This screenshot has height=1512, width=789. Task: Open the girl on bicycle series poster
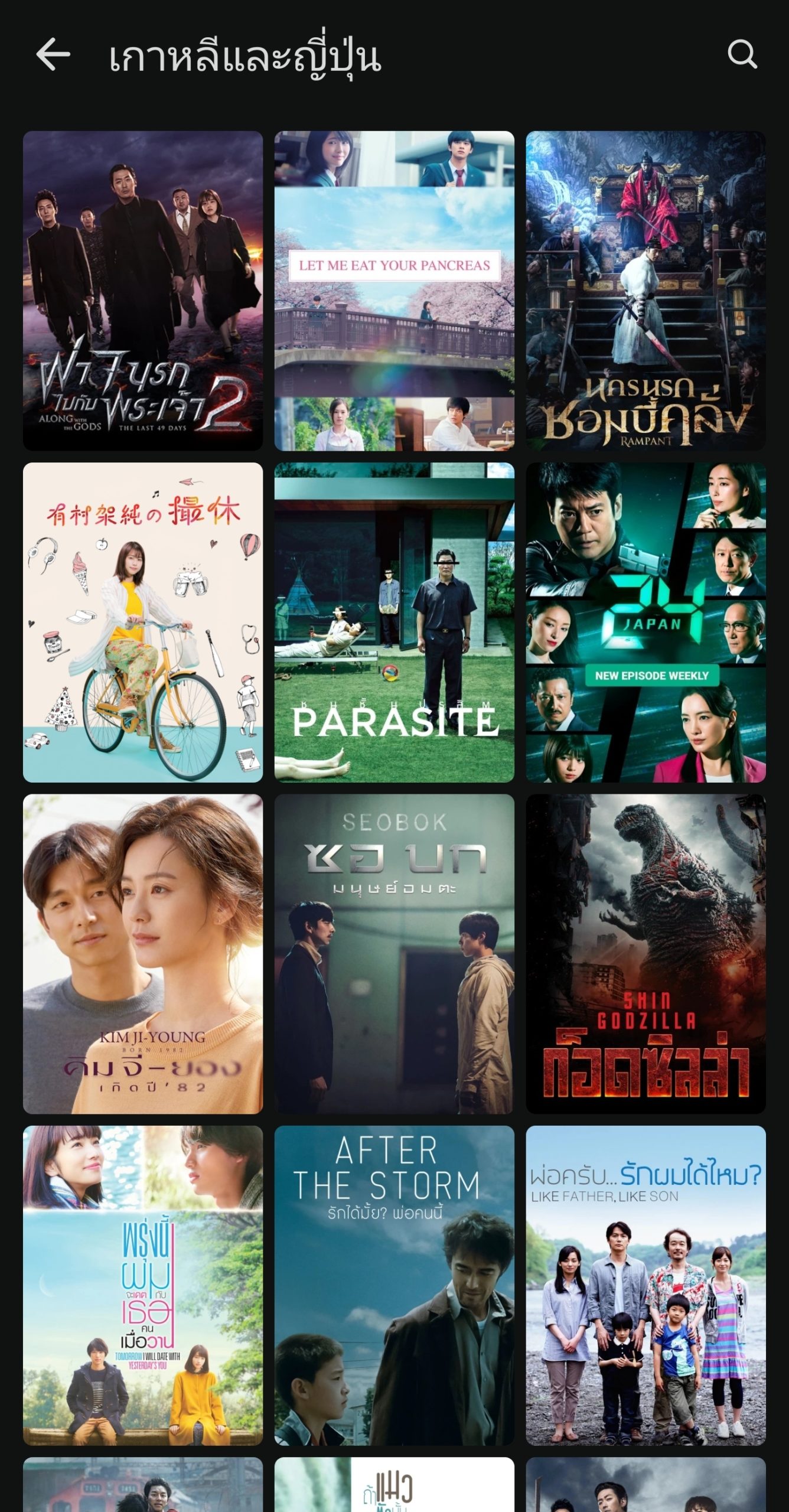pos(143,623)
